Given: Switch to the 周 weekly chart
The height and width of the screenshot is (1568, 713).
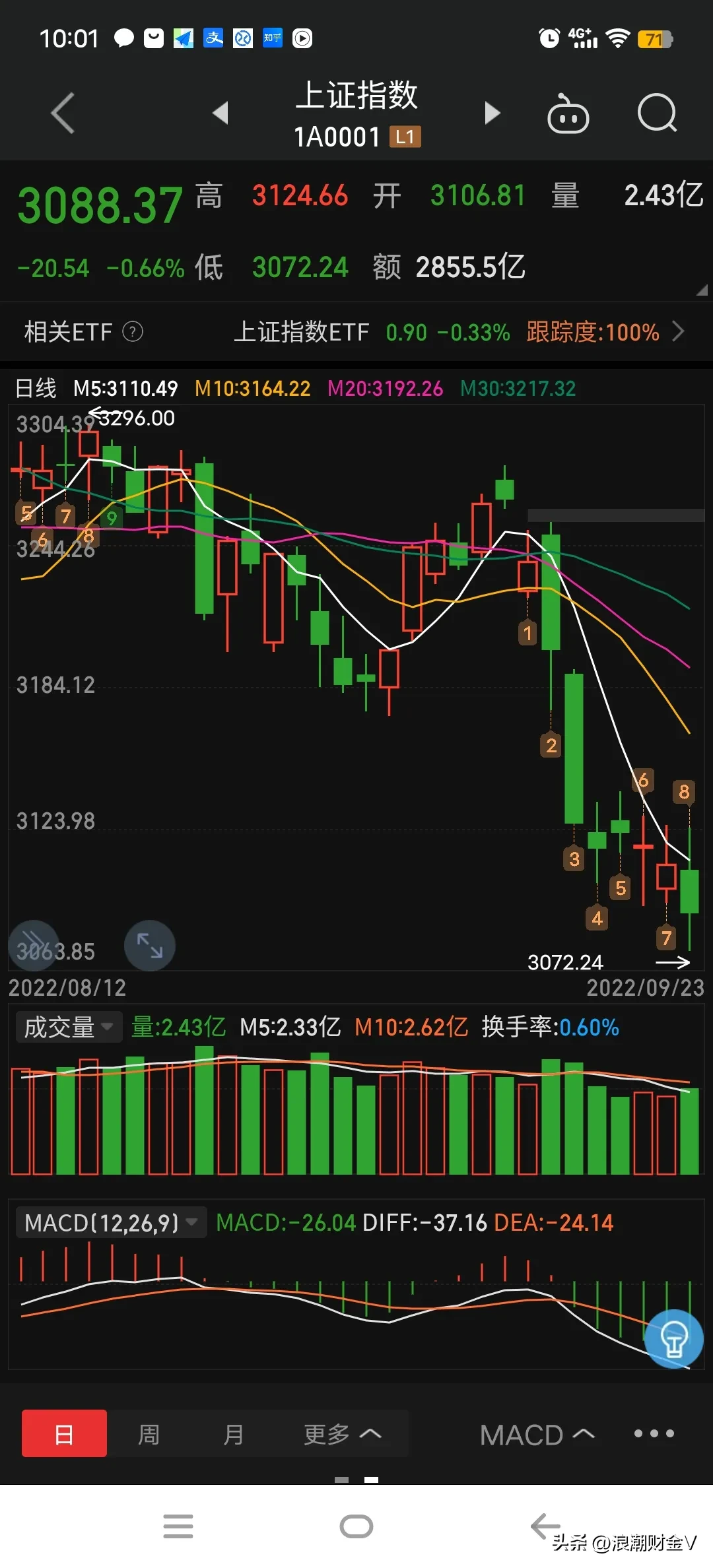Looking at the screenshot, I should tap(149, 1433).
